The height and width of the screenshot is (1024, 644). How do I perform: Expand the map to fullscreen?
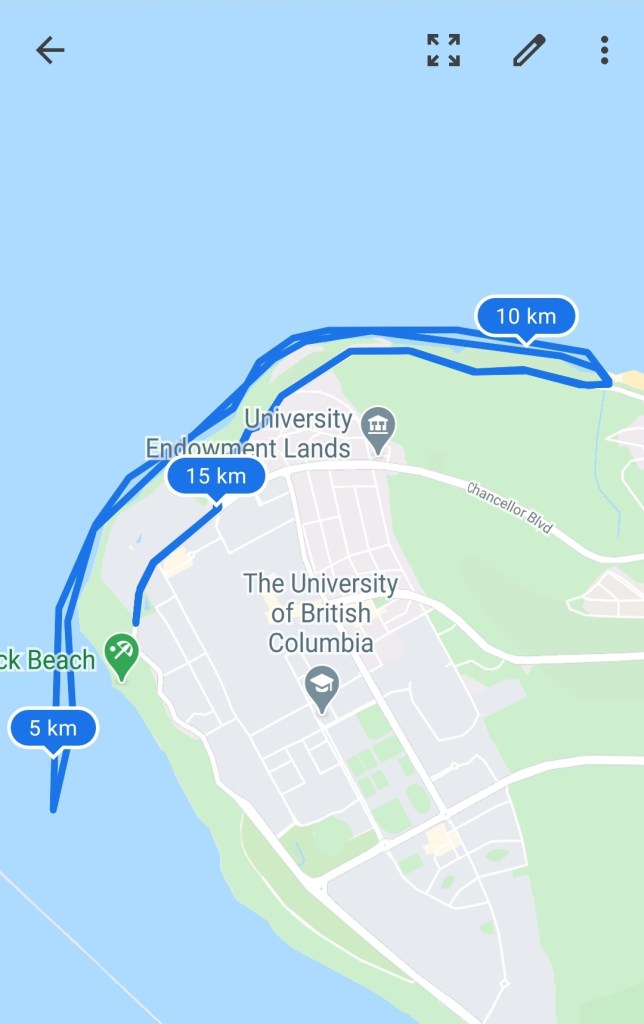click(444, 51)
